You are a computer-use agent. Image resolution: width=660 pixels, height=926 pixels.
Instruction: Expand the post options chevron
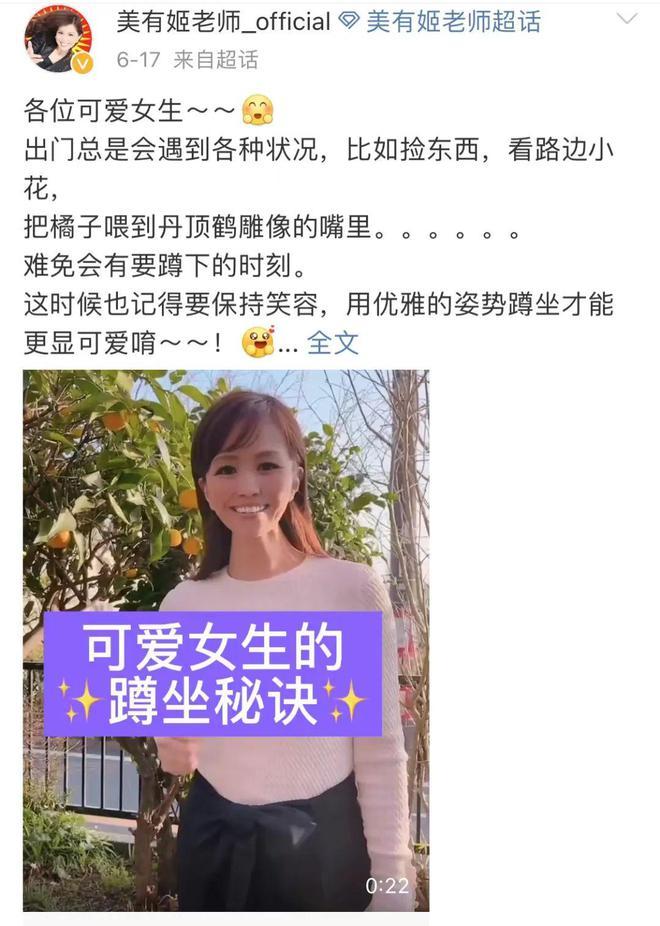pos(625,20)
